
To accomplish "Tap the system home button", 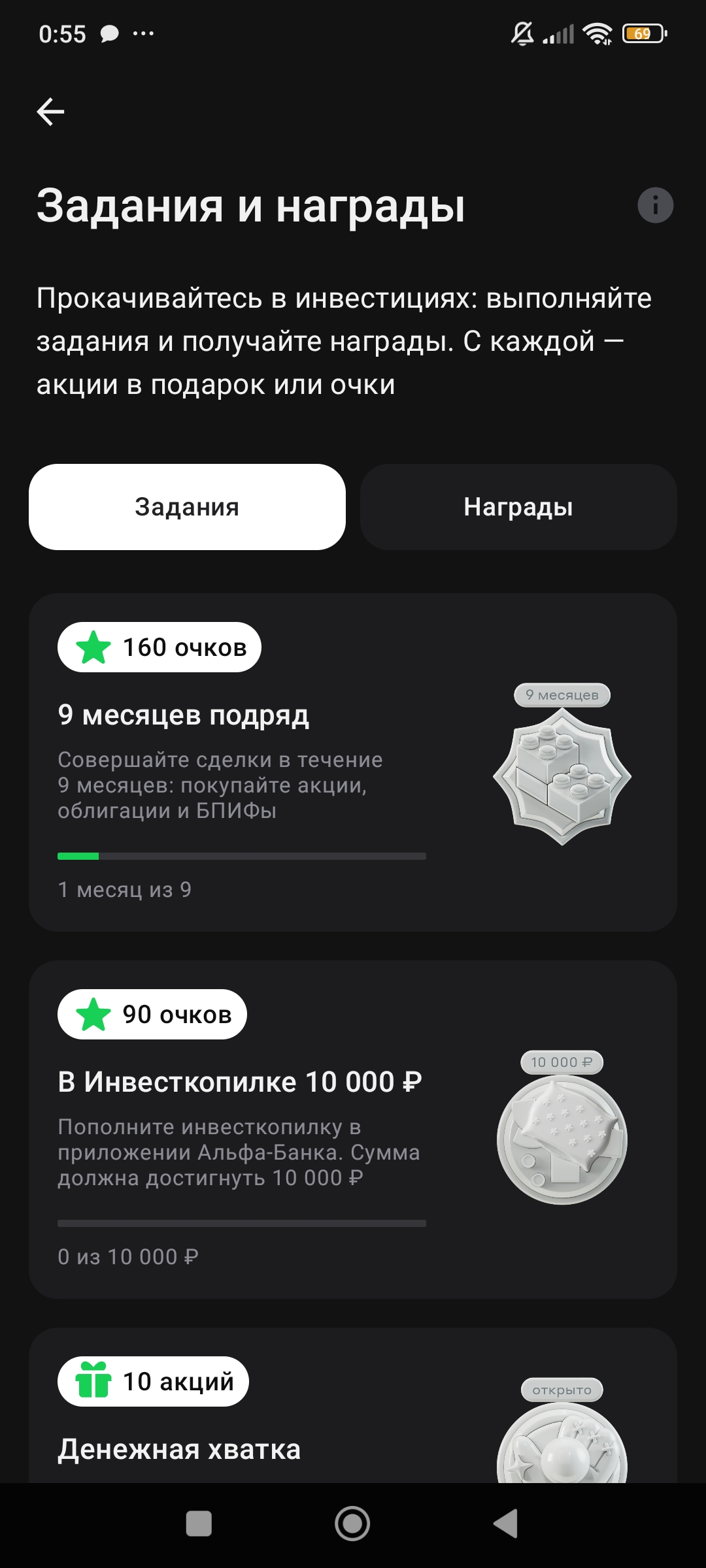I will pos(352,1524).
